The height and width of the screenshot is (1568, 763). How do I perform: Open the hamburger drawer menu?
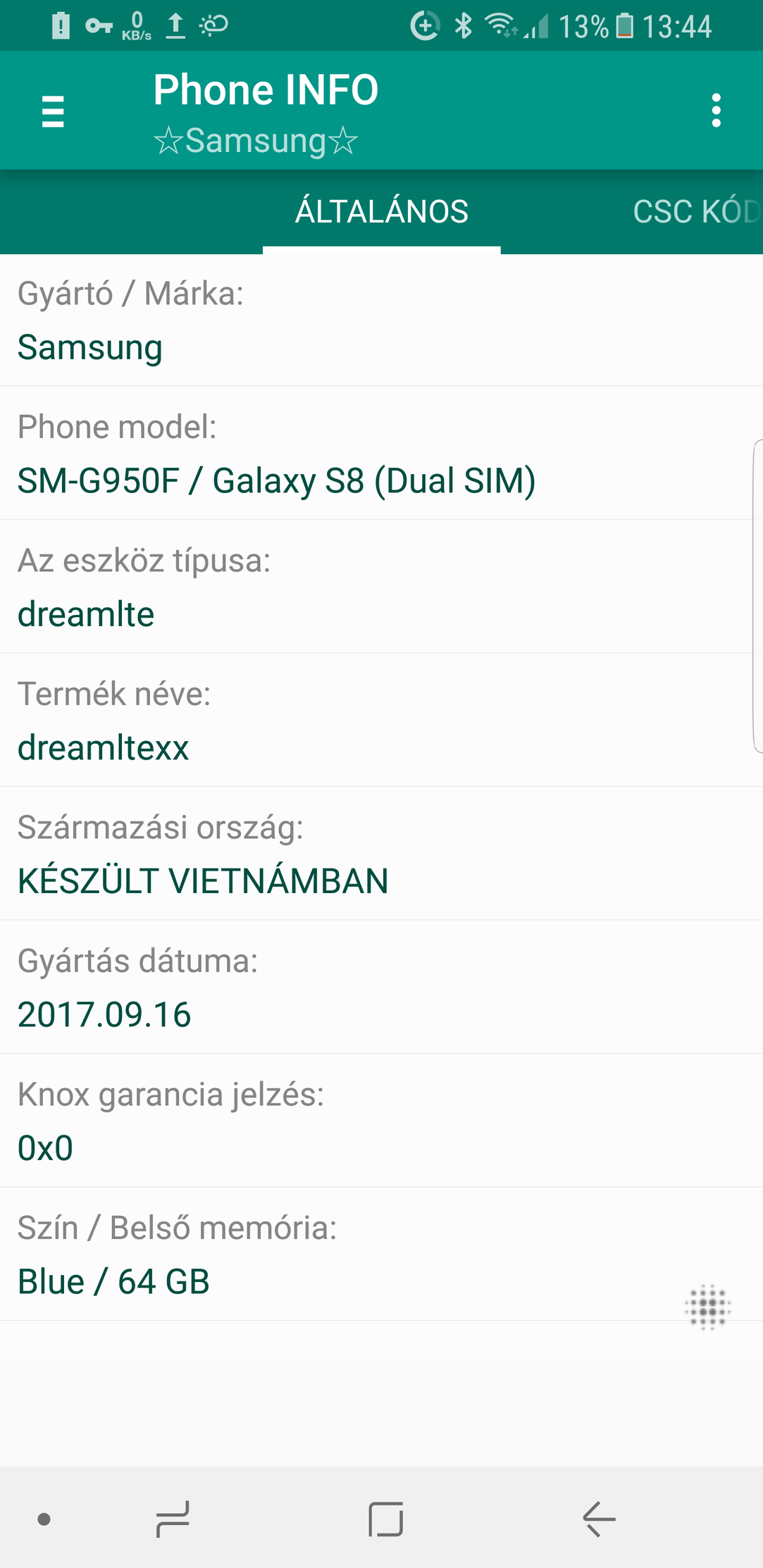point(53,111)
